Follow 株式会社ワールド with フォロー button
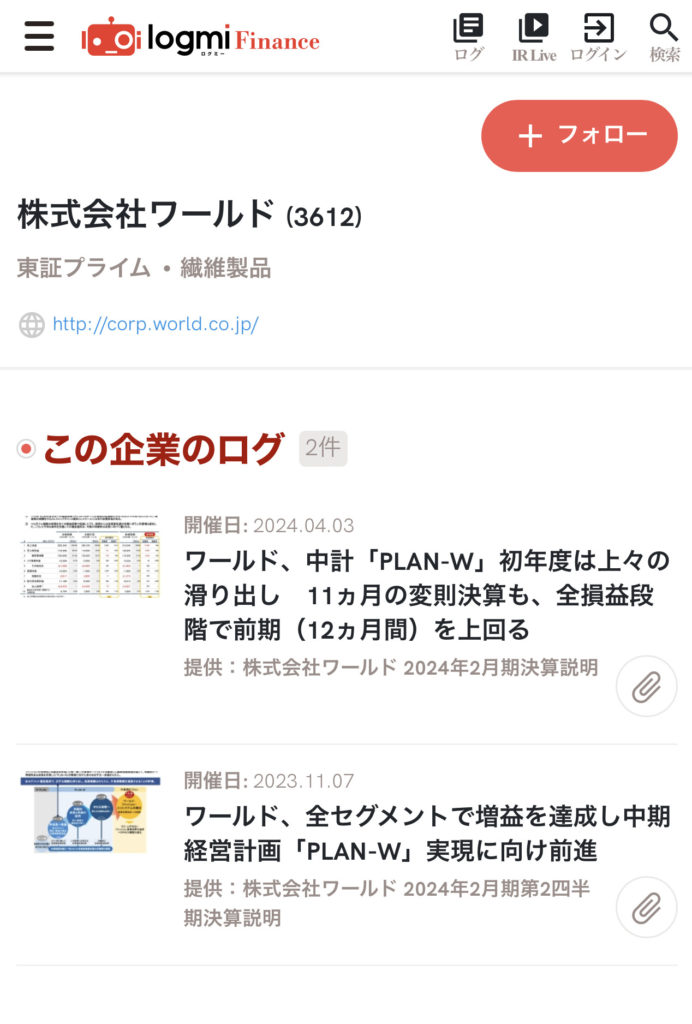The height and width of the screenshot is (1024, 692). [579, 136]
